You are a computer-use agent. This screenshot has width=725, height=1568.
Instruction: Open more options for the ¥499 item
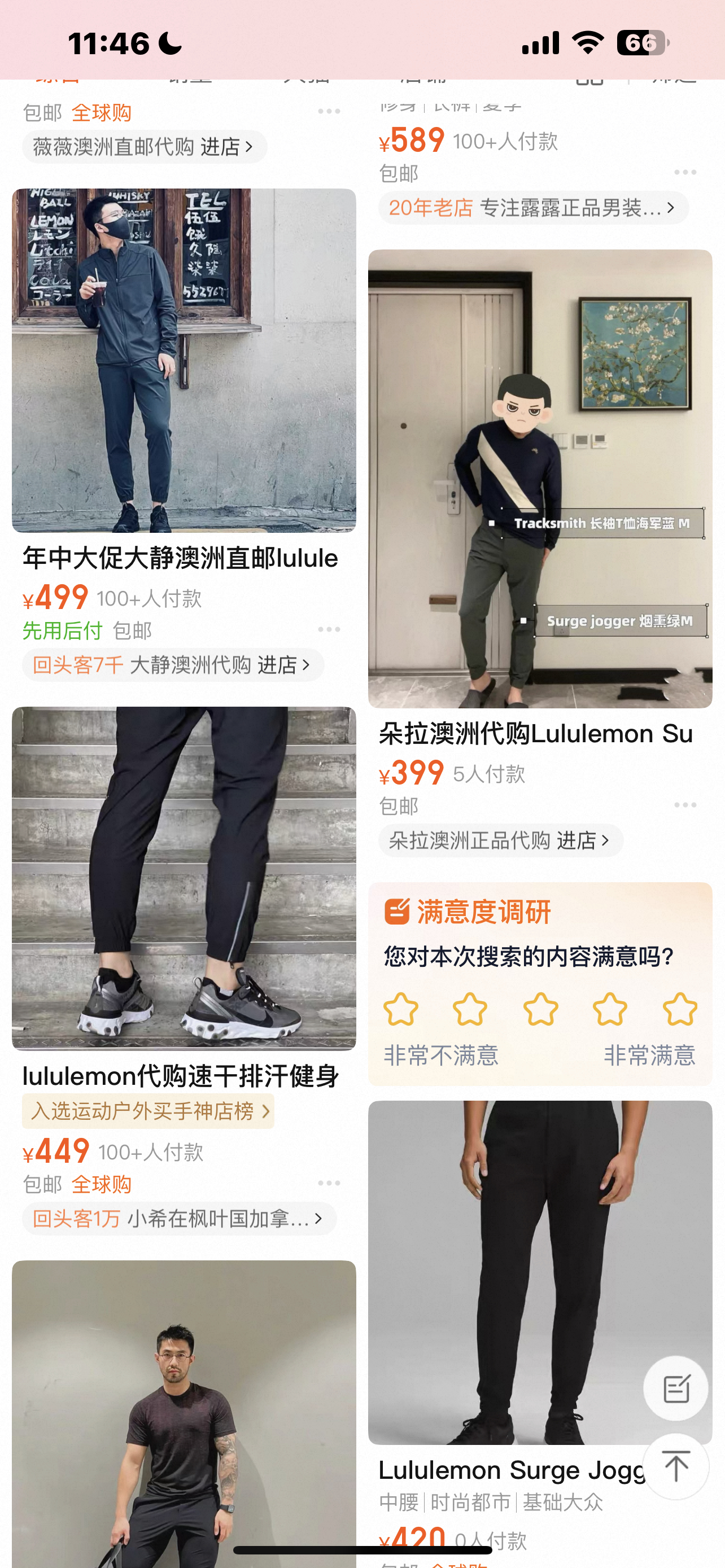tap(329, 629)
